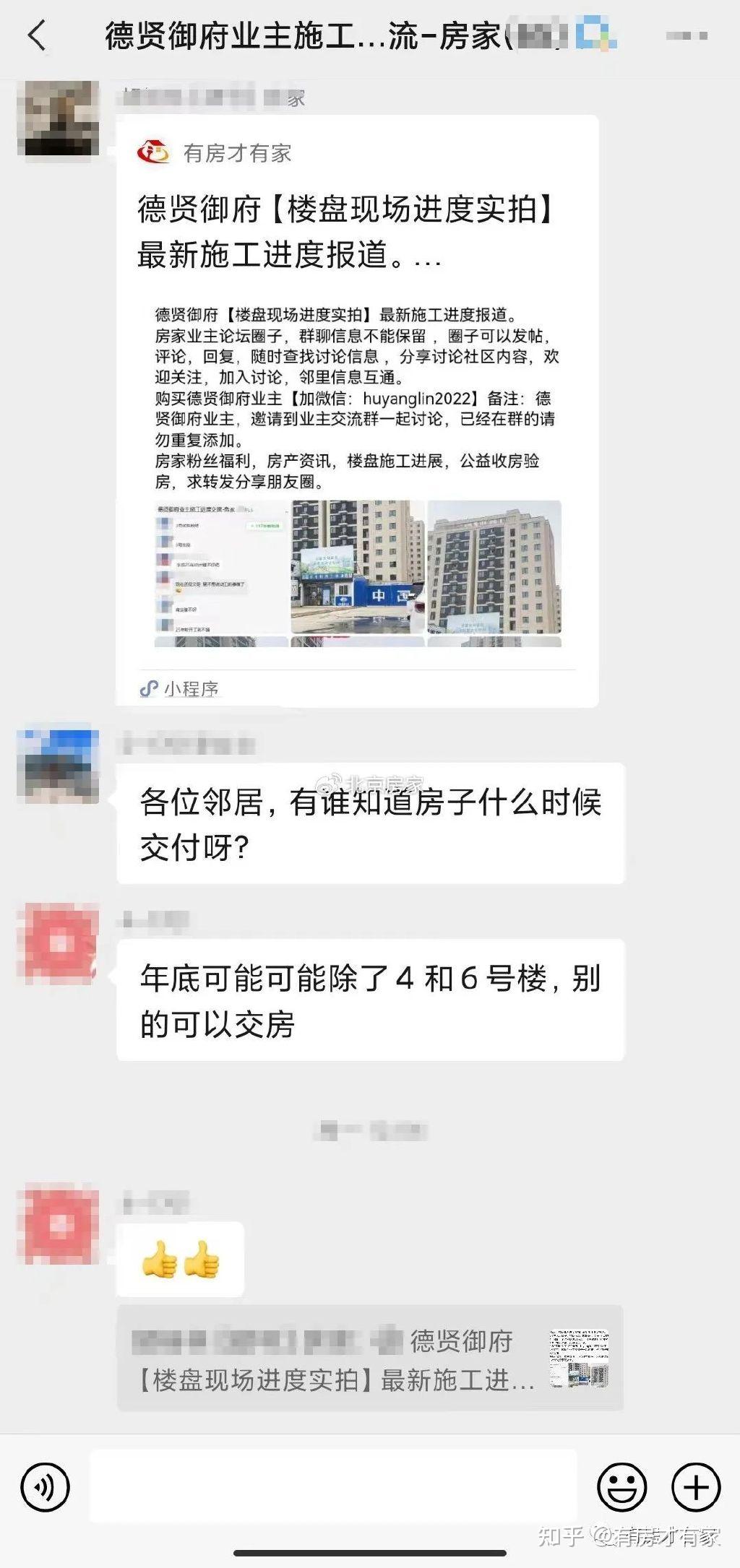Open the emoji picker
Viewport: 740px width, 1568px height.
621,1486
